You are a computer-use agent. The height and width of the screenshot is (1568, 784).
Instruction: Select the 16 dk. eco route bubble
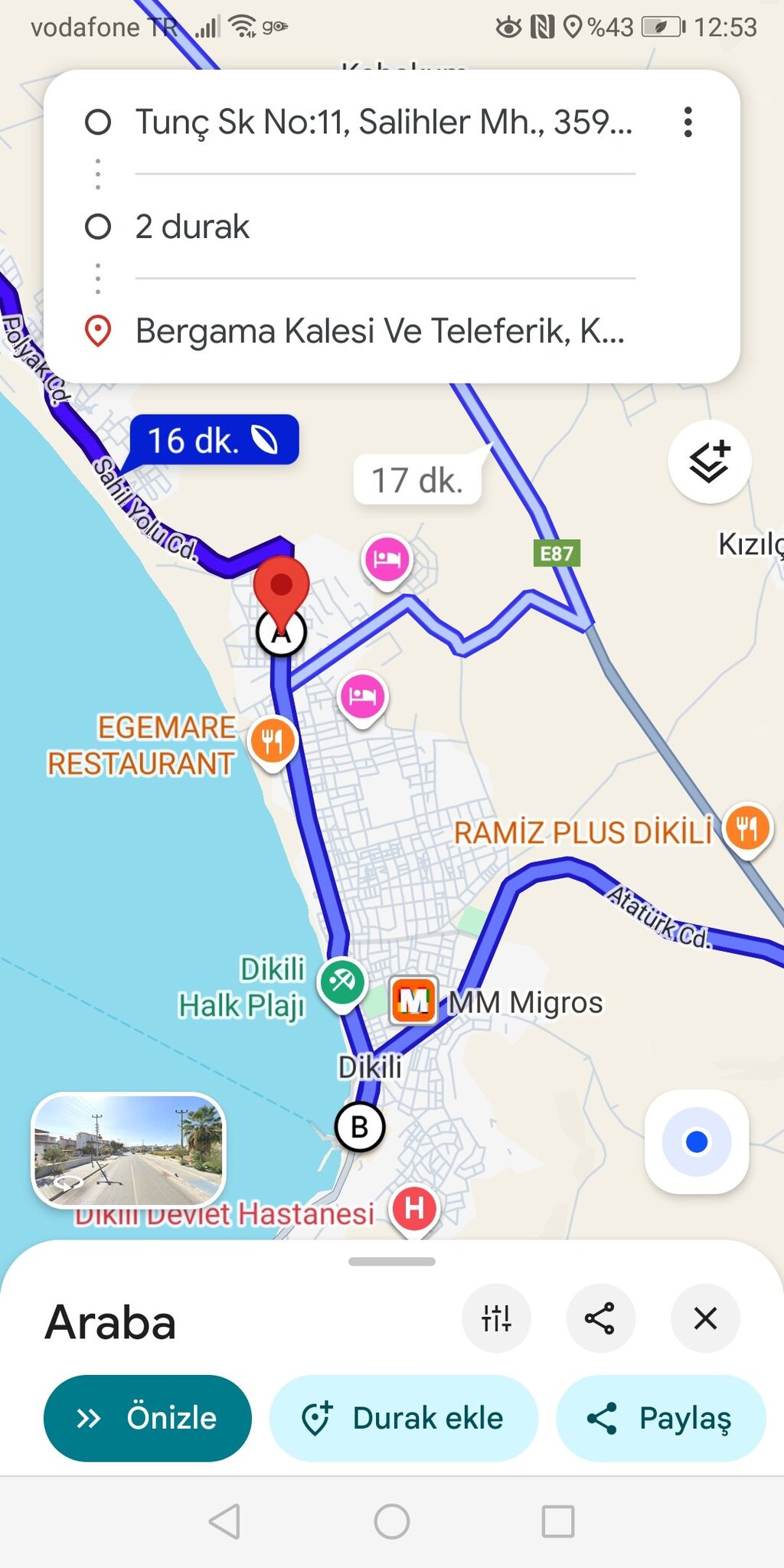213,440
